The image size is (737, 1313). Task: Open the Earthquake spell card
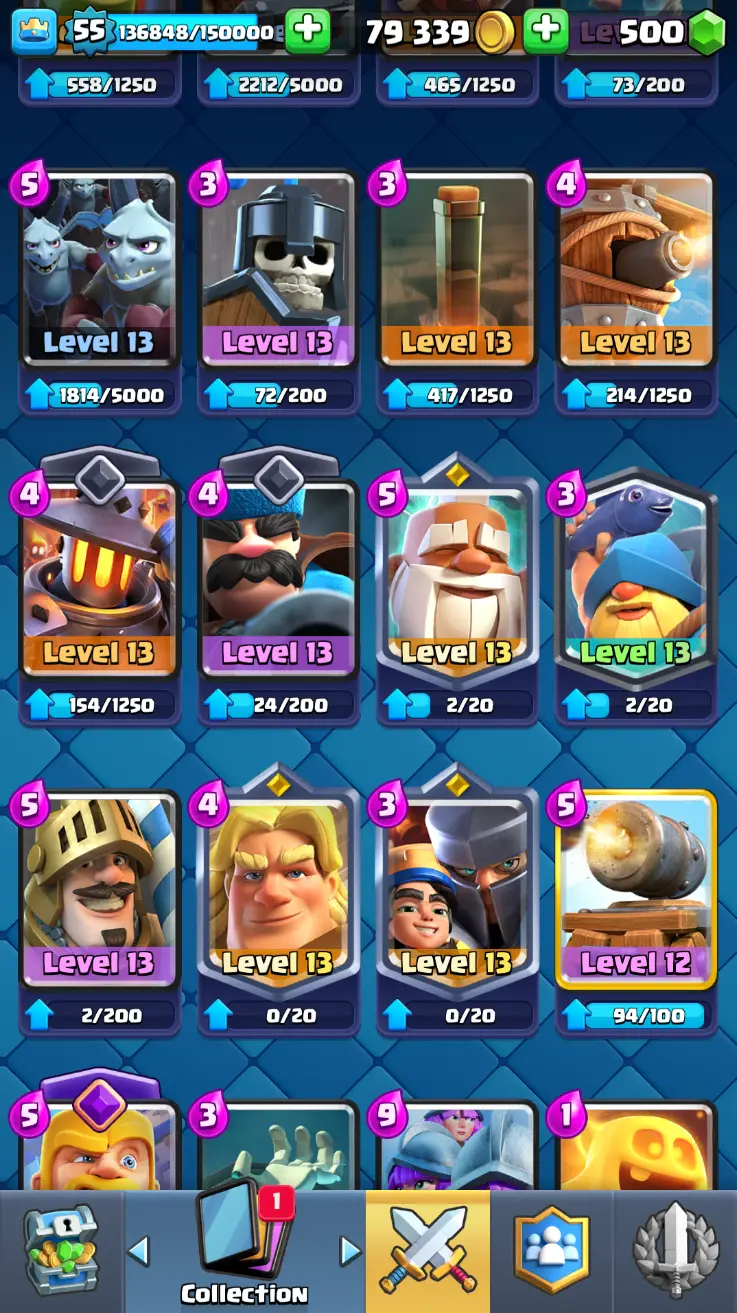point(456,270)
